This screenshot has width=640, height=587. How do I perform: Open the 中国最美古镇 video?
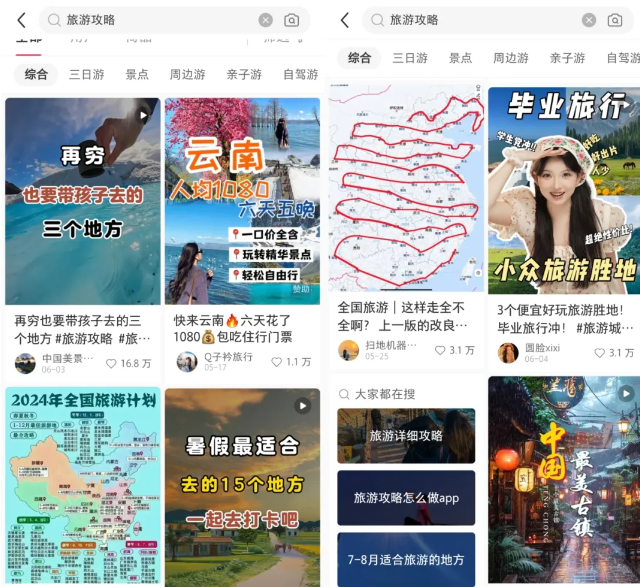tap(562, 480)
